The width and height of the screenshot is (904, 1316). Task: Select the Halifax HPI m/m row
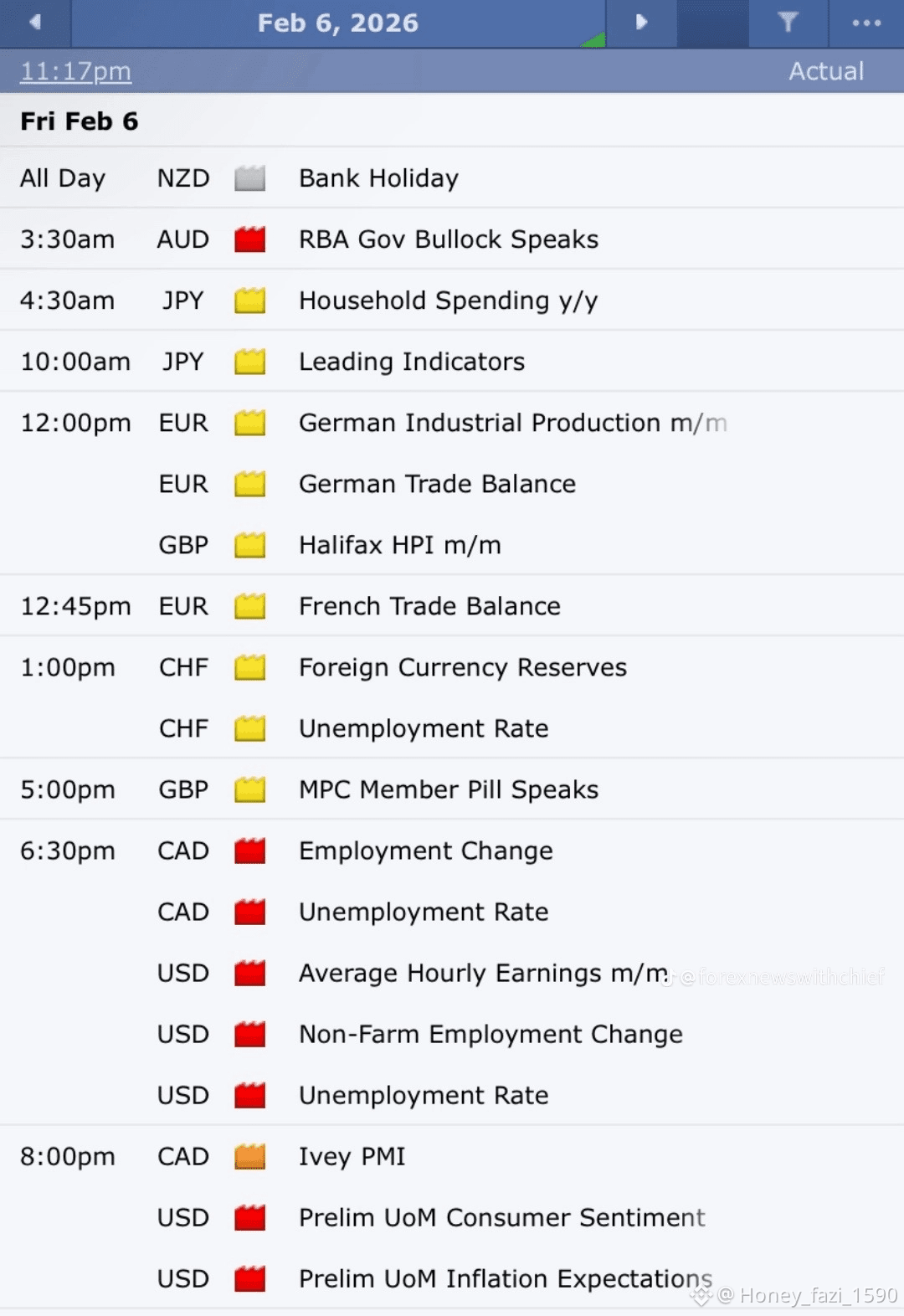tap(400, 545)
